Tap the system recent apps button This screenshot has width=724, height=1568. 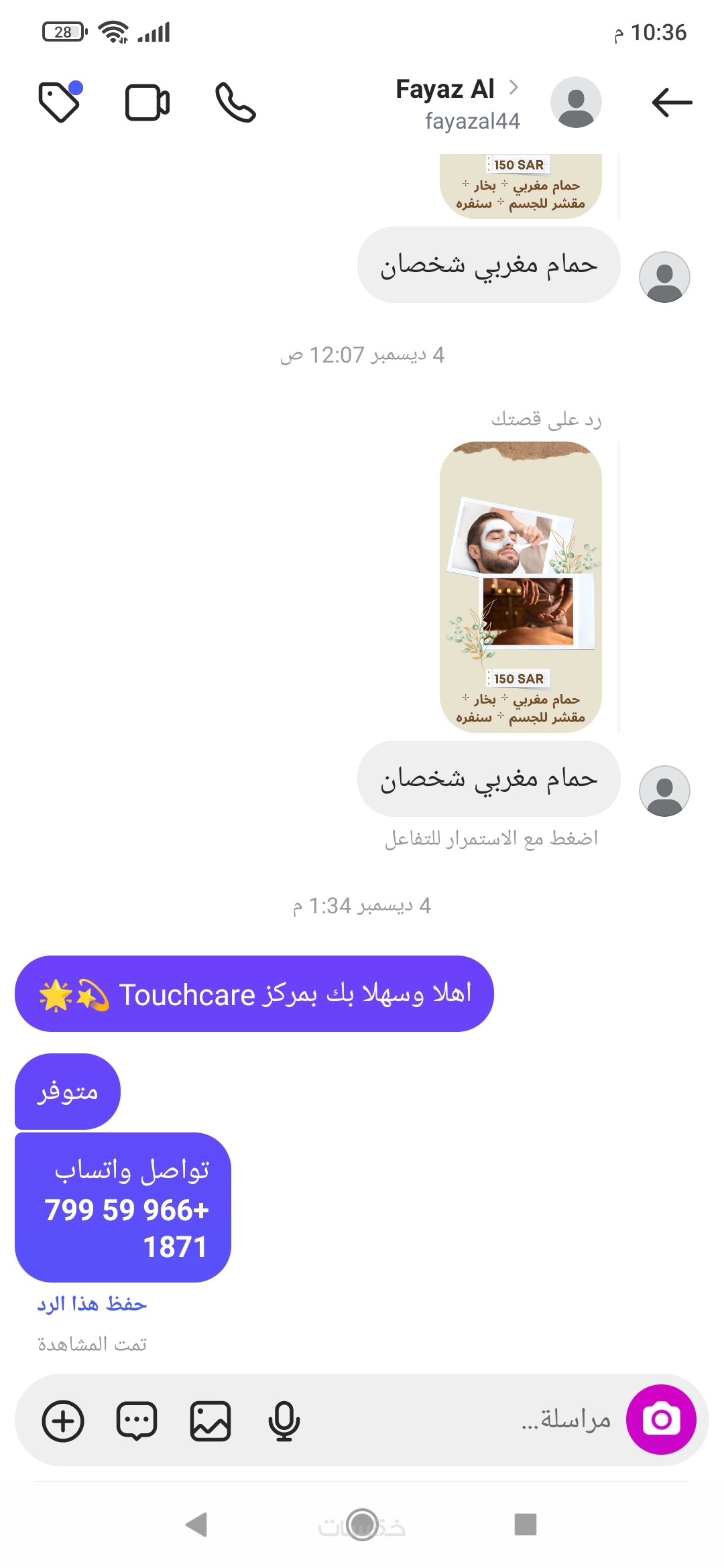pos(526,1524)
